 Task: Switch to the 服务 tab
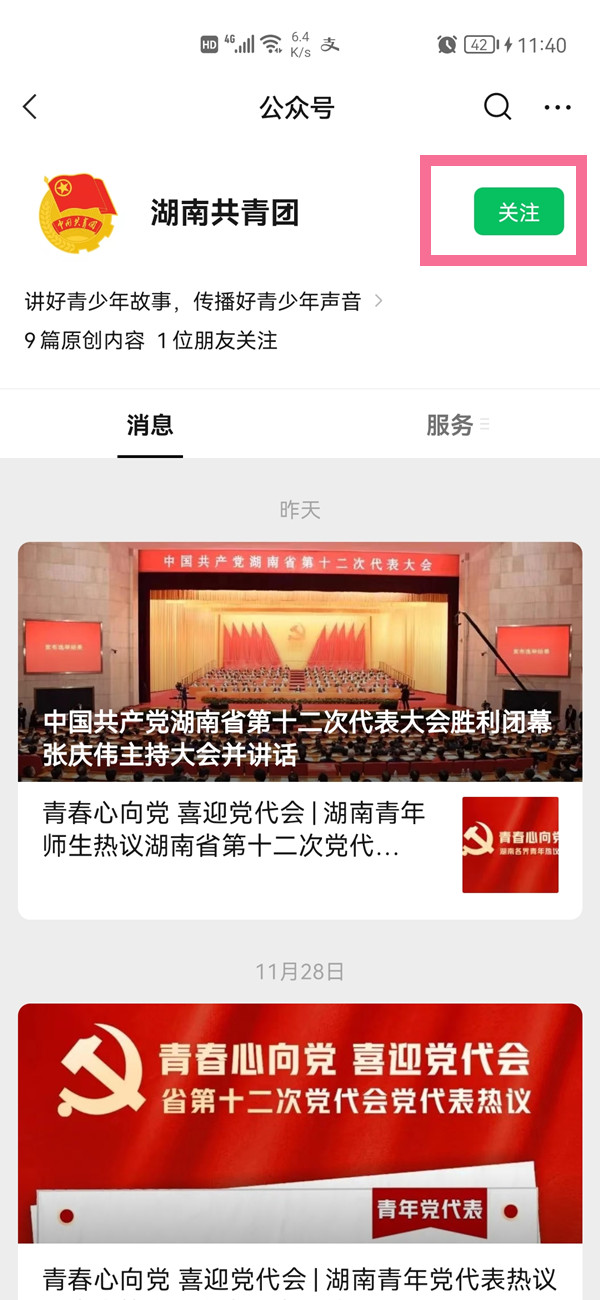pyautogui.click(x=450, y=425)
